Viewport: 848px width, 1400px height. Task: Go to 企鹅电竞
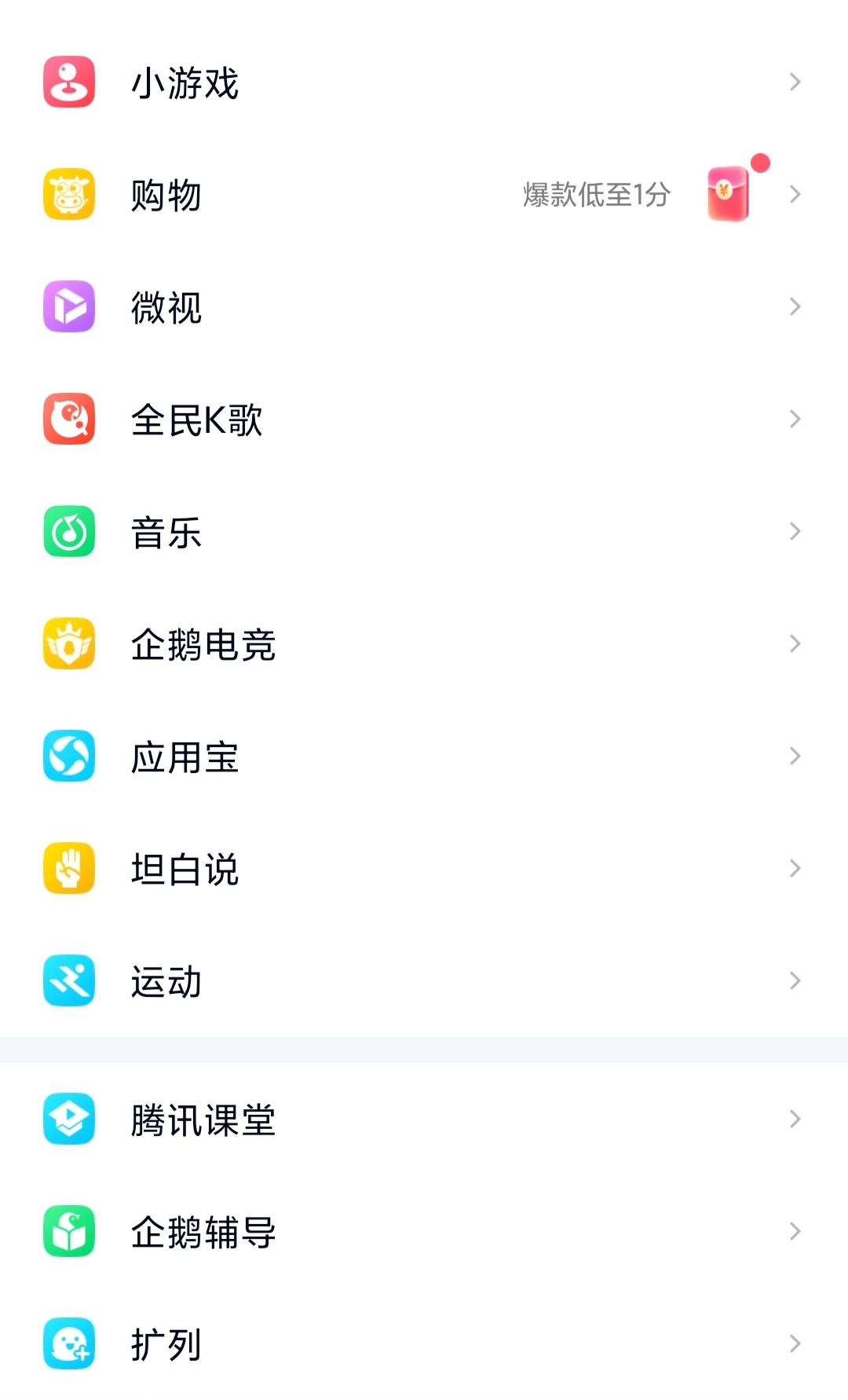[x=424, y=643]
